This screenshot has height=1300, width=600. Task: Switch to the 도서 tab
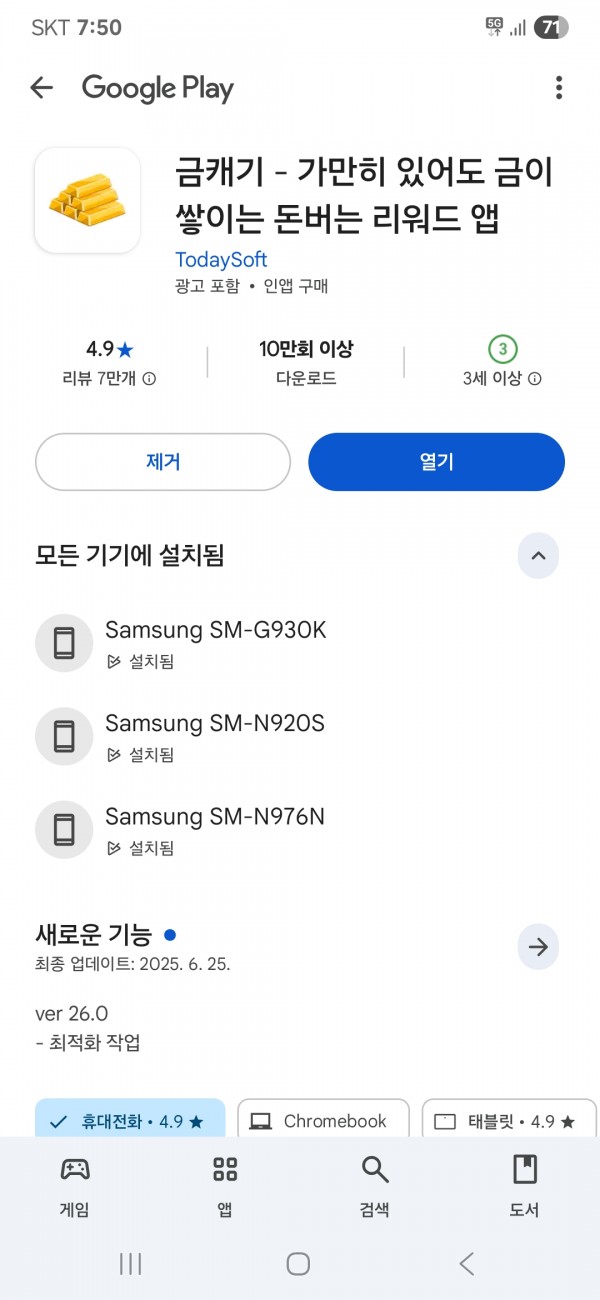(525, 1186)
